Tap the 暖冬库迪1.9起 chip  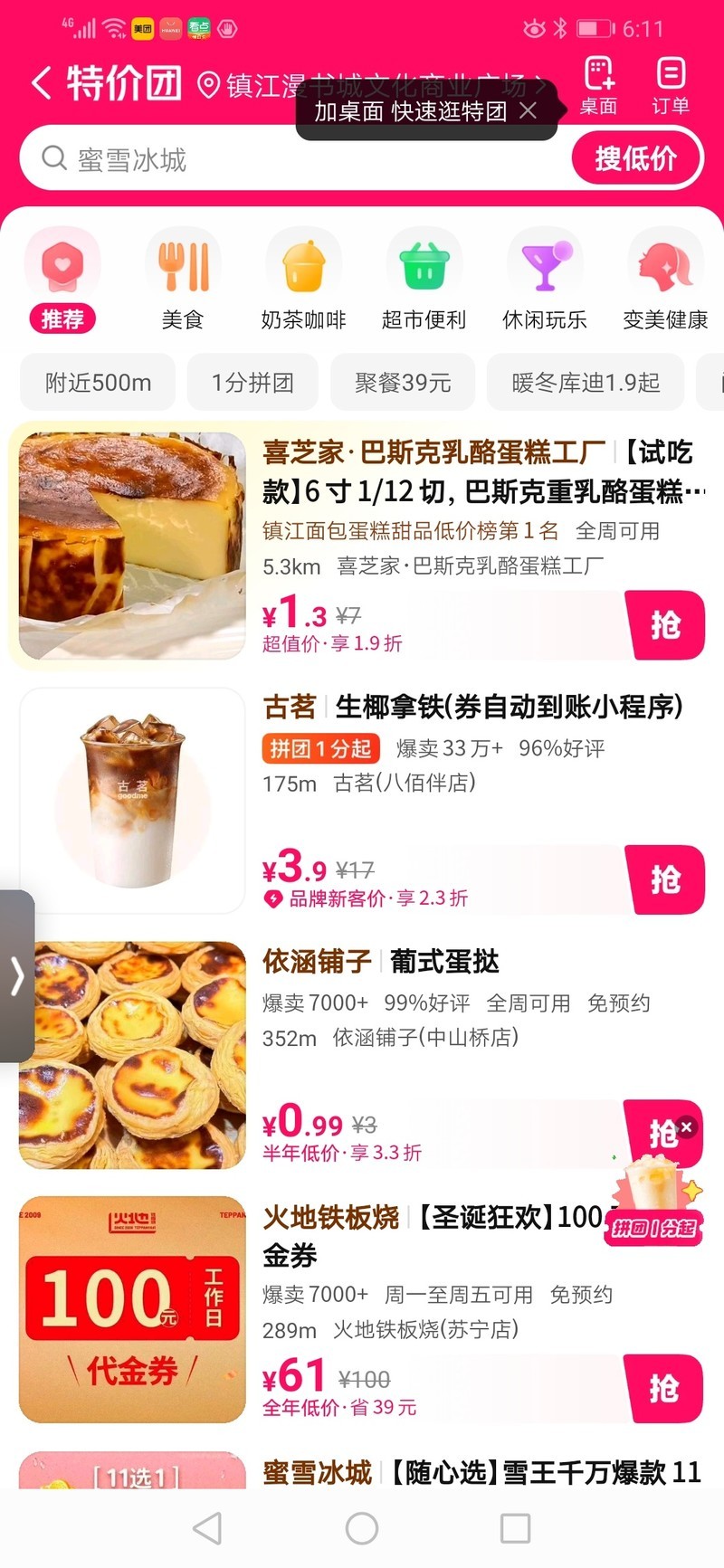[x=586, y=383]
